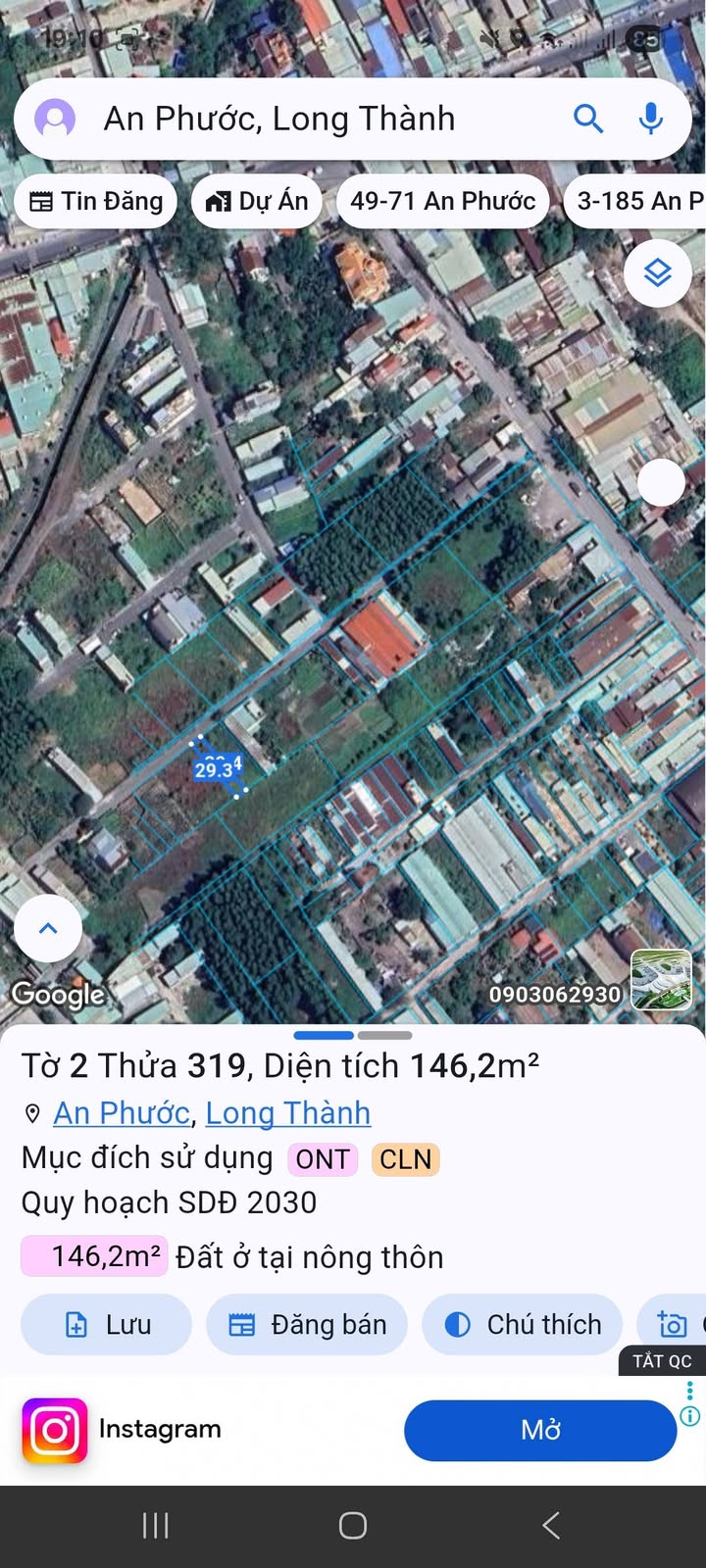Tap the magnifier search icon
This screenshot has height=1568, width=706.
pos(587,119)
